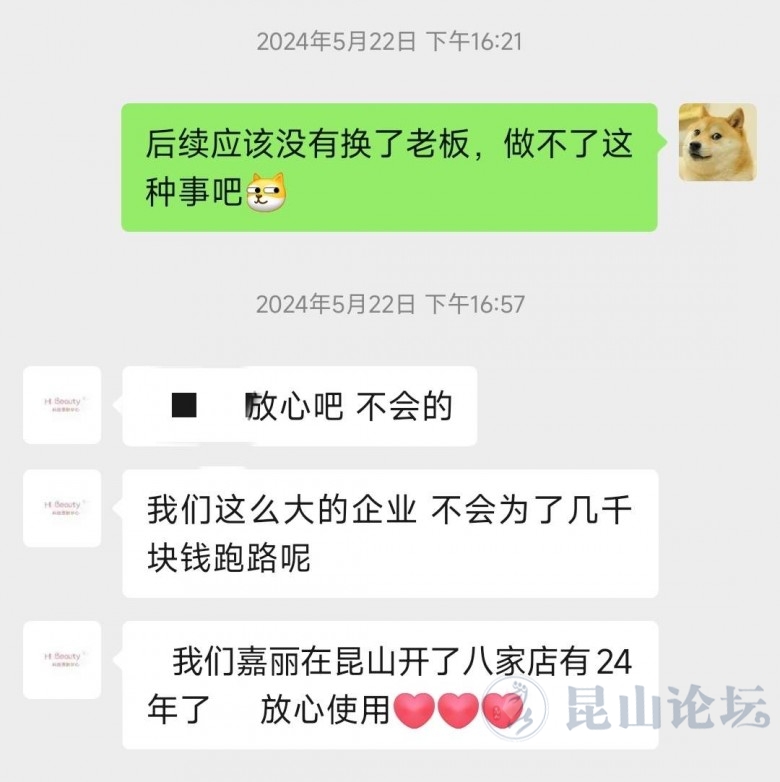The image size is (780, 782).
Task: Tap the Hi Beauty avatar beside 放心吧 不会的
Action: (62, 405)
